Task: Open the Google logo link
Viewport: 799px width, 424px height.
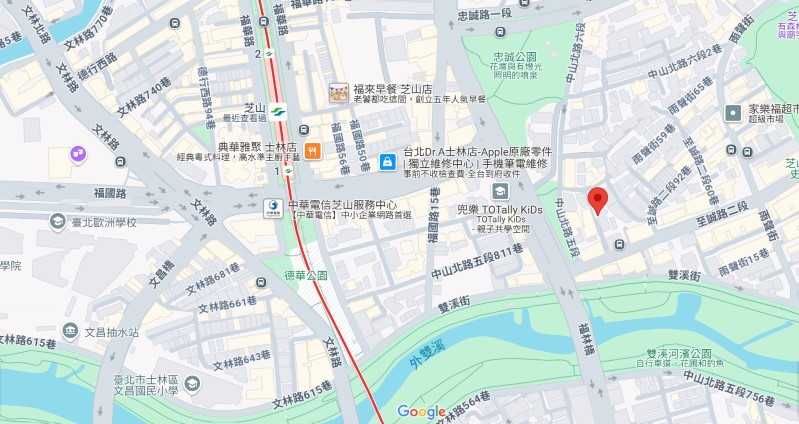Action: [x=421, y=411]
